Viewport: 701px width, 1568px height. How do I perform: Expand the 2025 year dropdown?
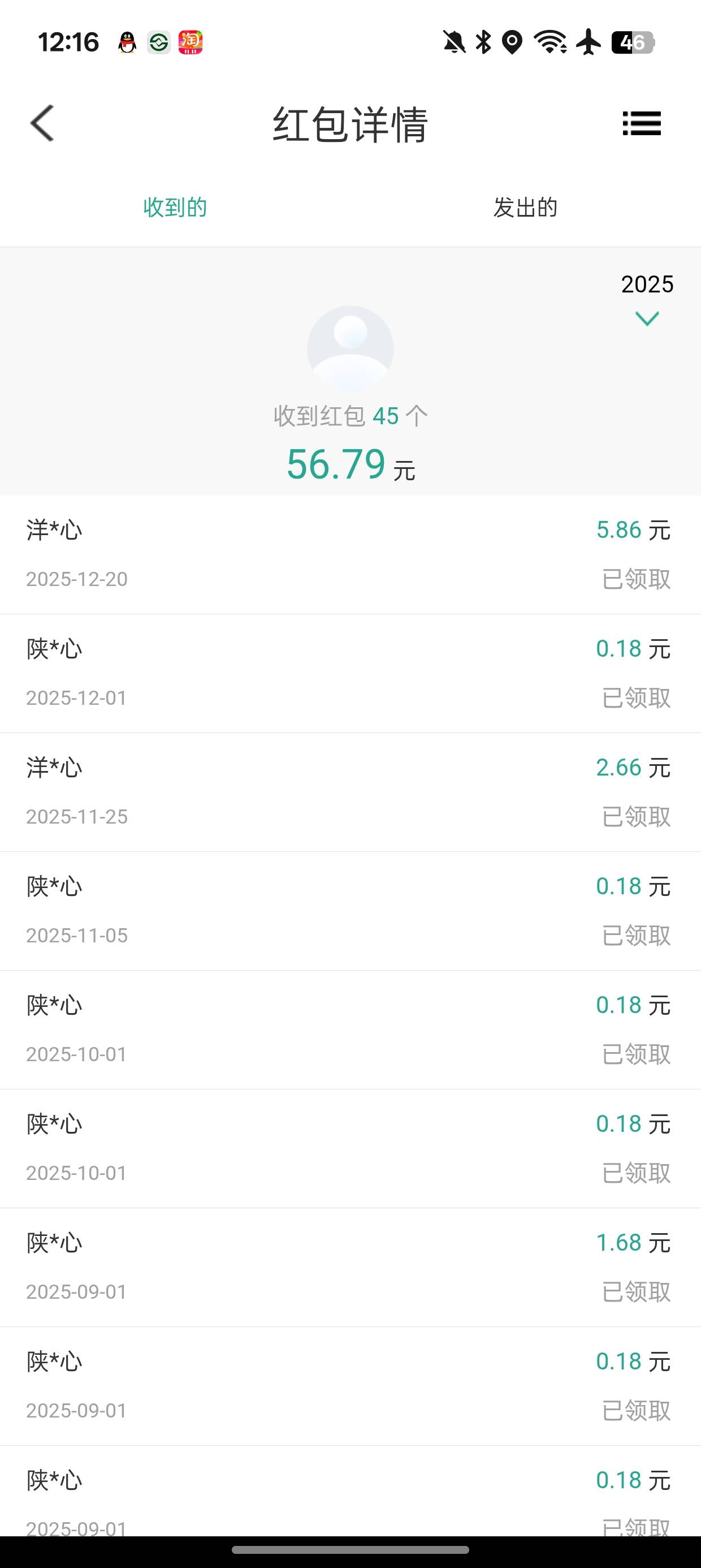tap(646, 299)
